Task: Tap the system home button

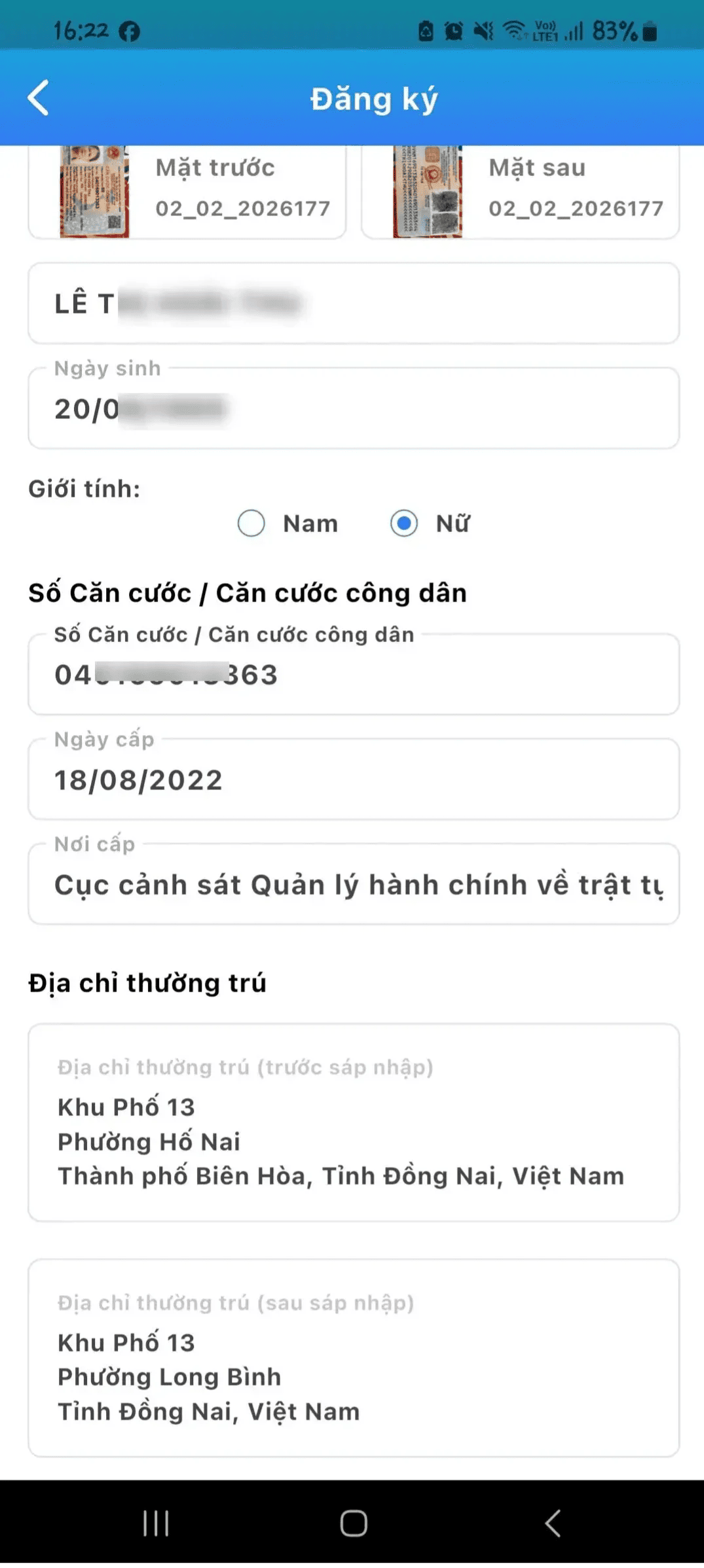Action: click(354, 1523)
